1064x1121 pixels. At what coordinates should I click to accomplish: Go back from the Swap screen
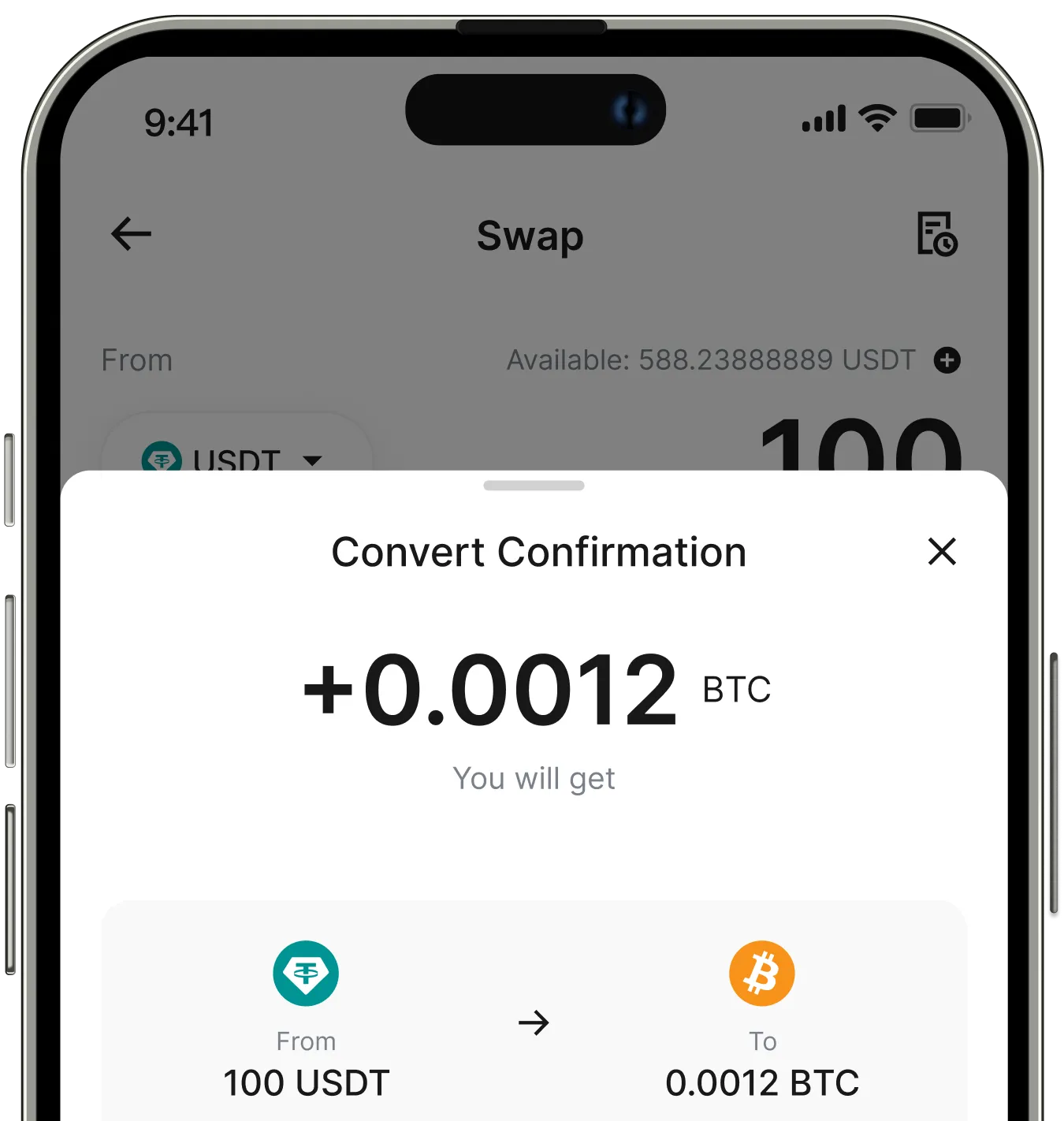(132, 234)
